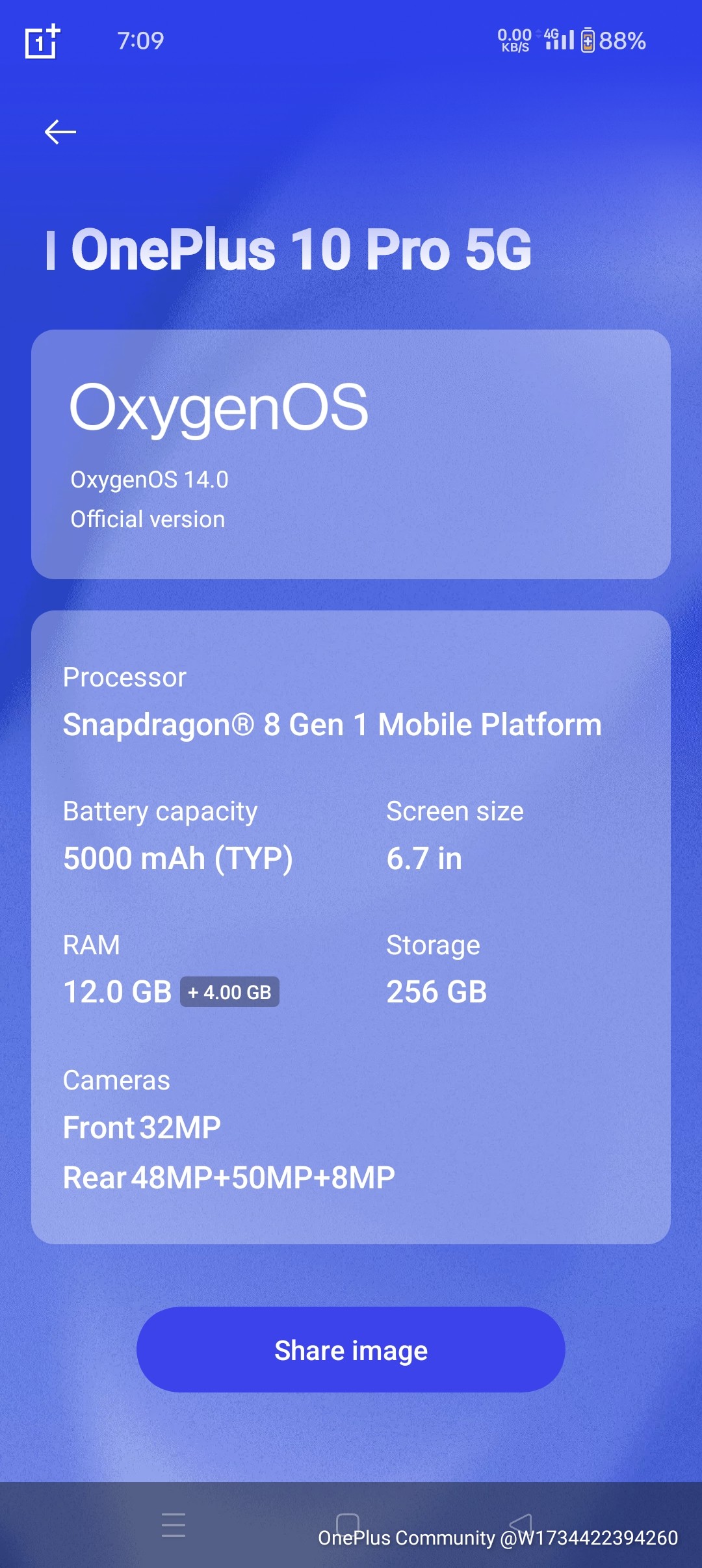Tap the Share image button

pos(350,1350)
